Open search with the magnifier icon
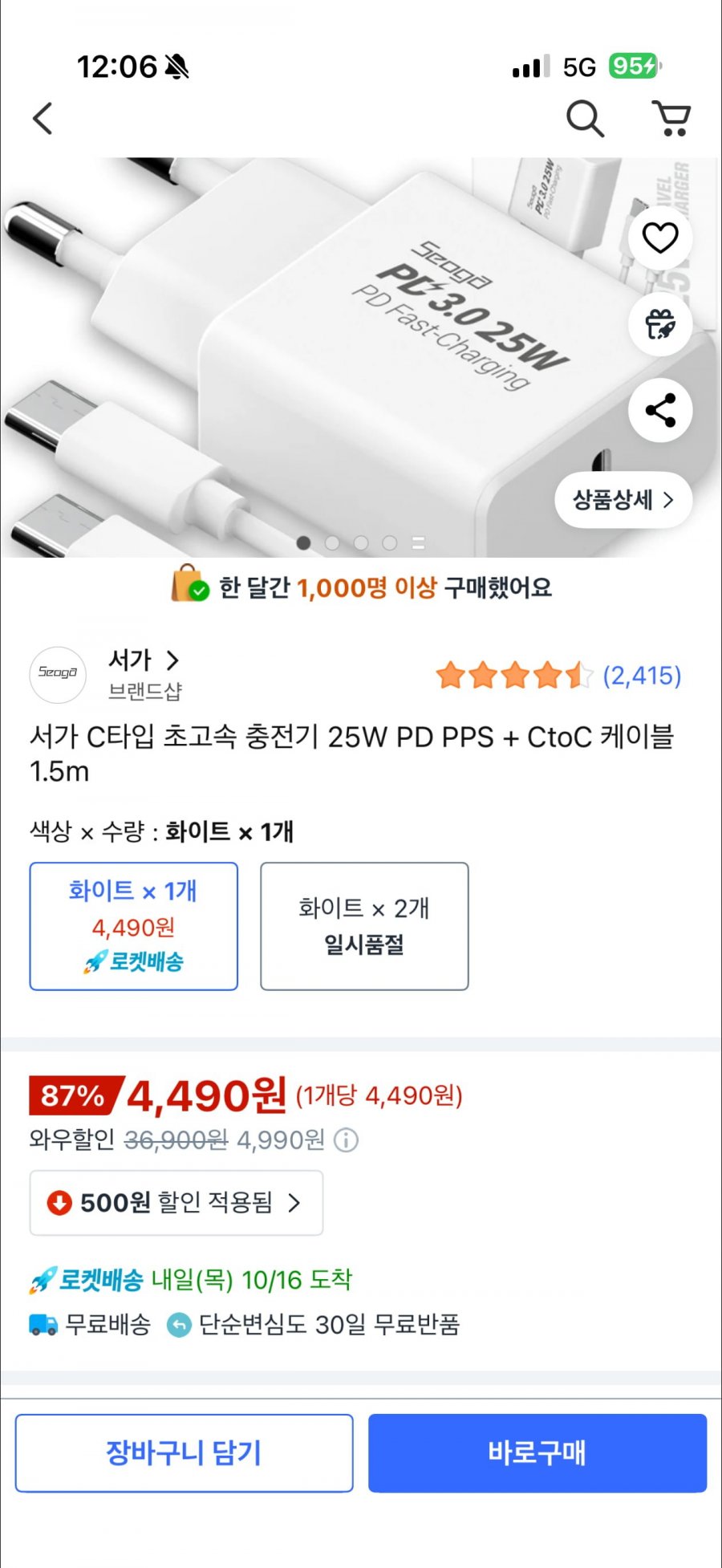 (x=585, y=119)
